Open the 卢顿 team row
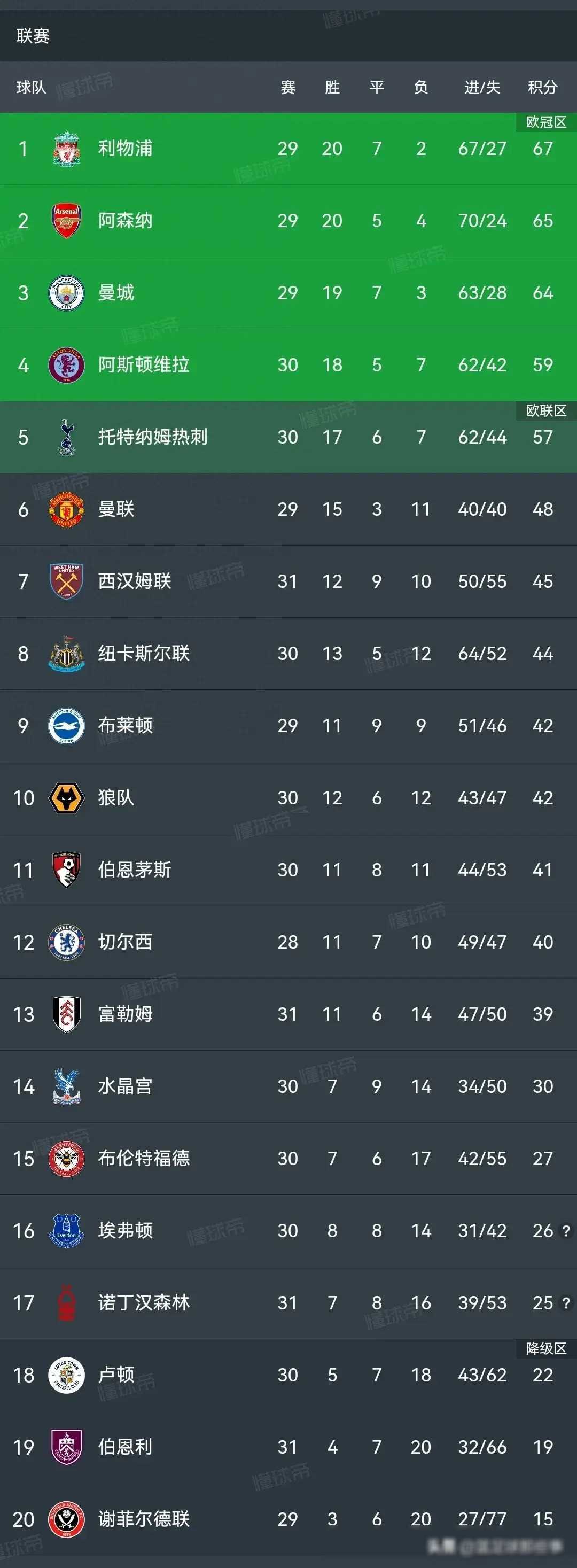This screenshot has width=577, height=1568. click(x=116, y=1375)
